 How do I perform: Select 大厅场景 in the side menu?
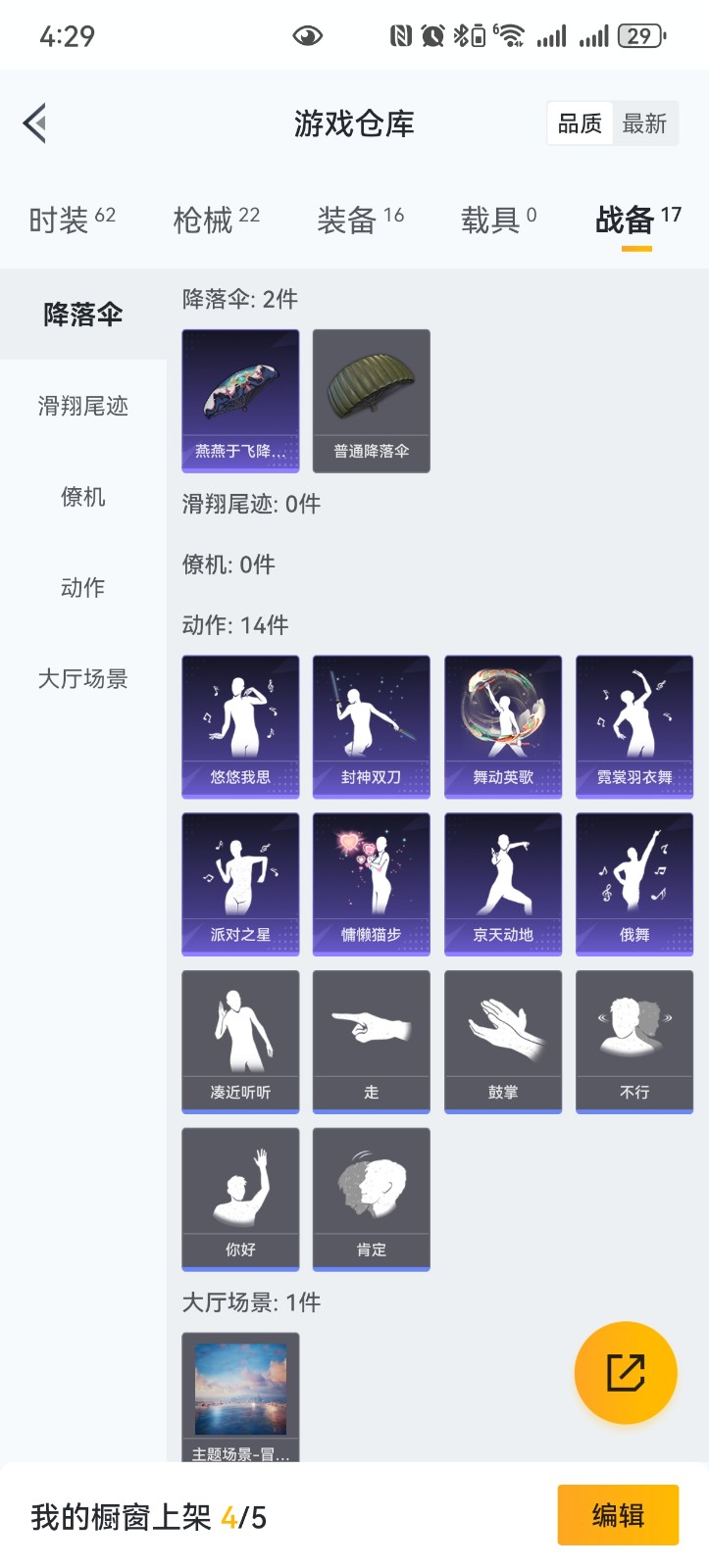(x=83, y=678)
